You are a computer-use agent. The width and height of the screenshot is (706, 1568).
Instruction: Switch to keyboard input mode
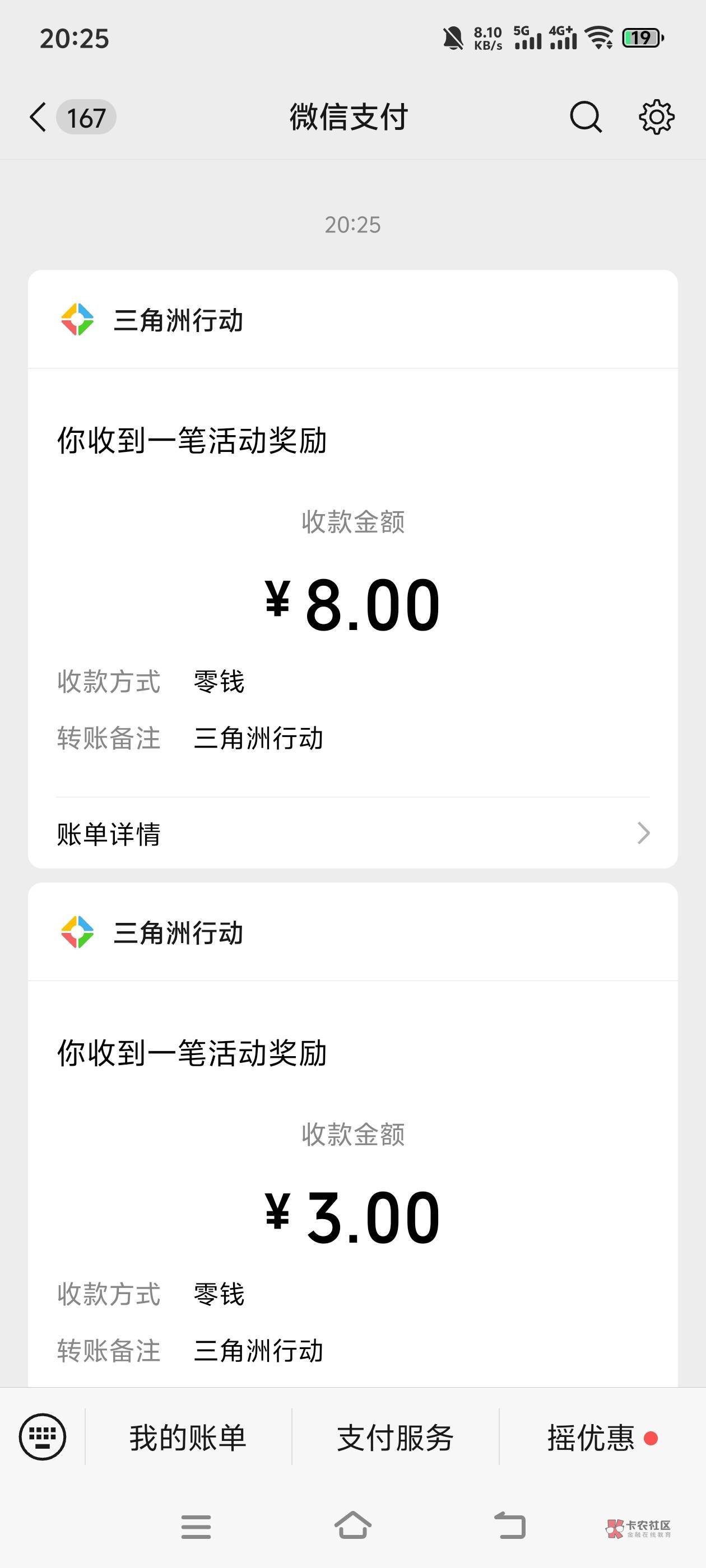43,1437
